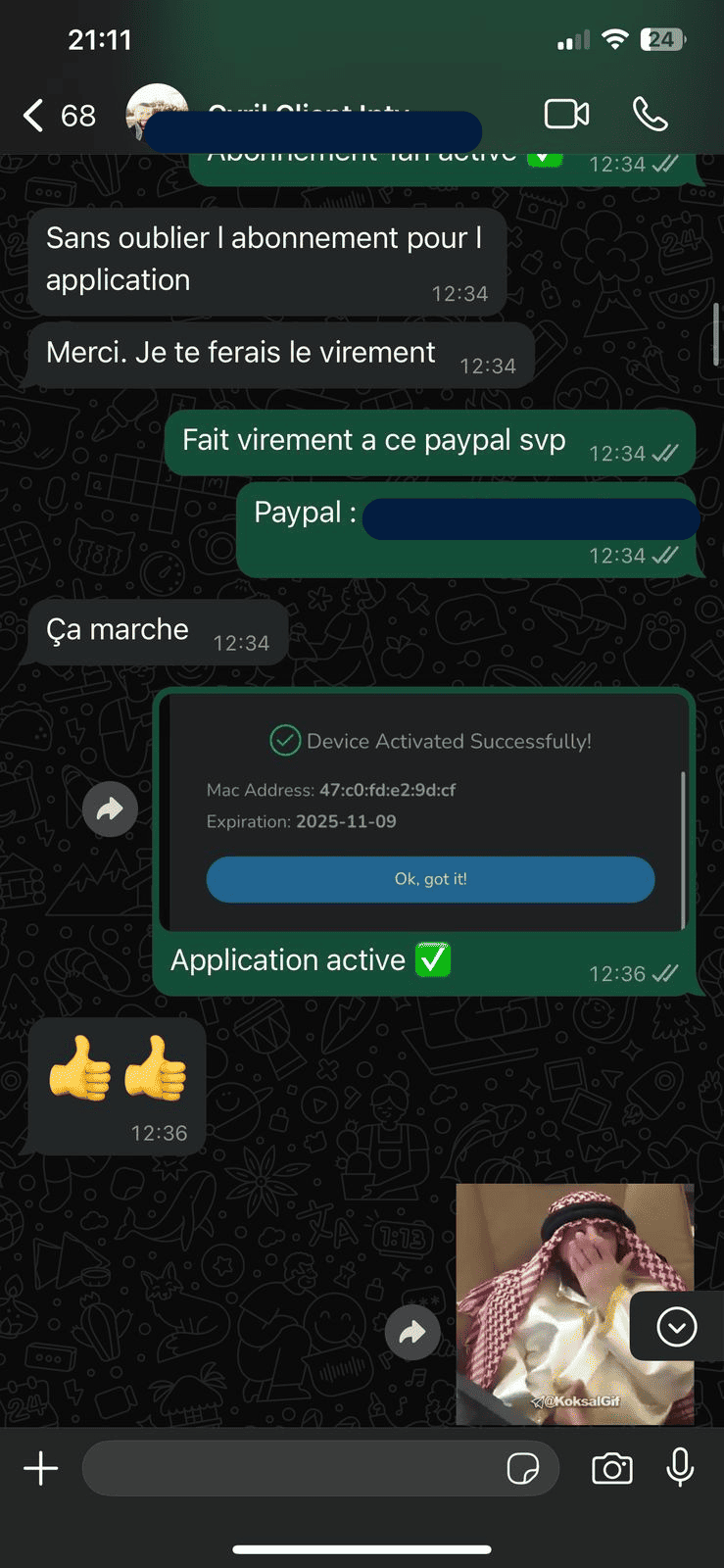Jump to the latest messages
The image size is (724, 1568).
[677, 1327]
